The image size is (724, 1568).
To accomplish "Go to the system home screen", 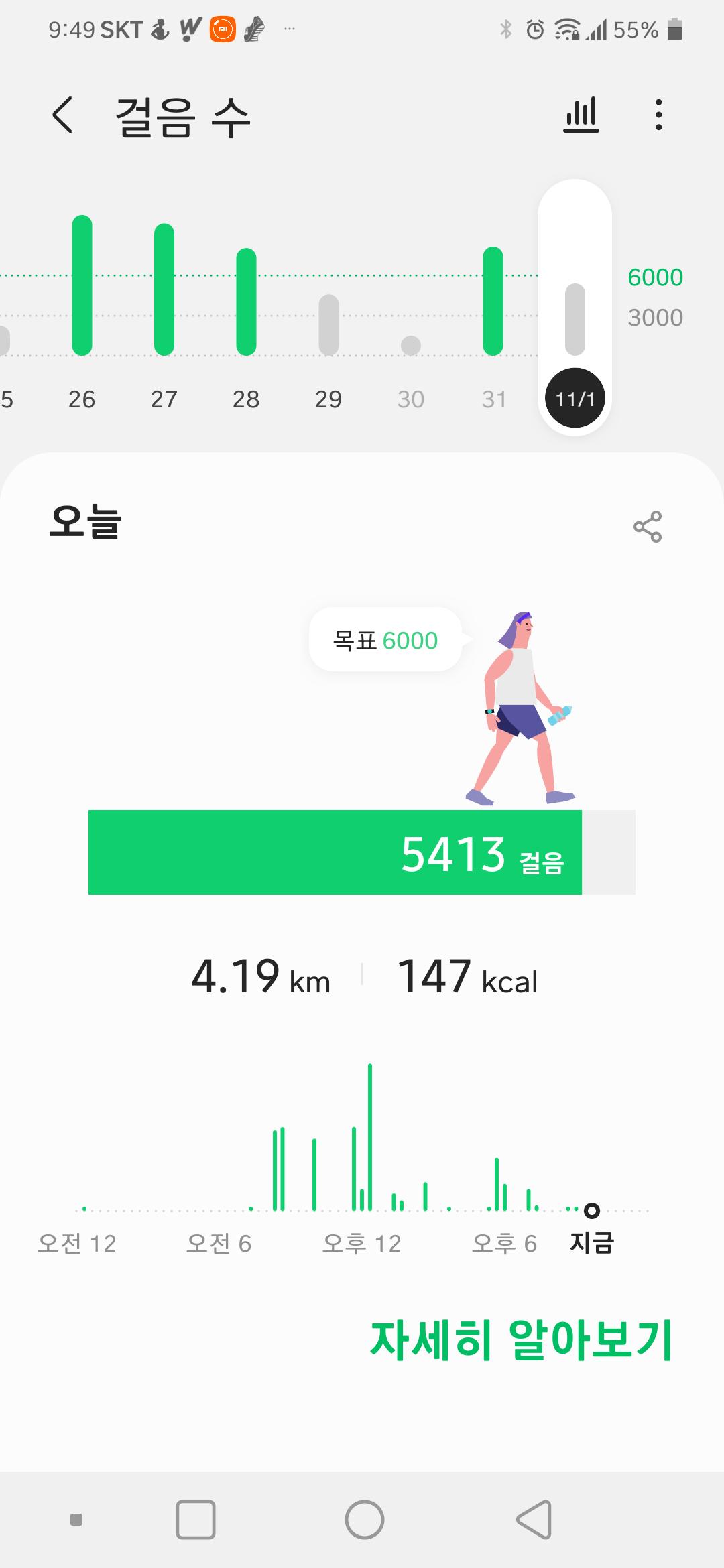I will [364, 1519].
